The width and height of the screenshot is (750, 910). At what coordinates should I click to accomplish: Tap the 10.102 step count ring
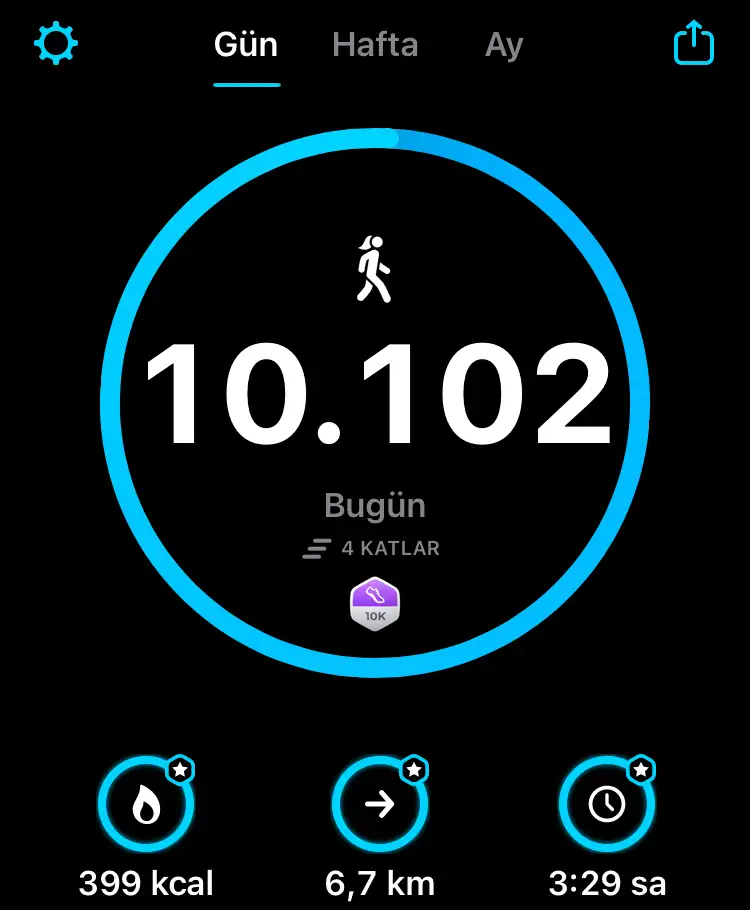click(x=375, y=395)
